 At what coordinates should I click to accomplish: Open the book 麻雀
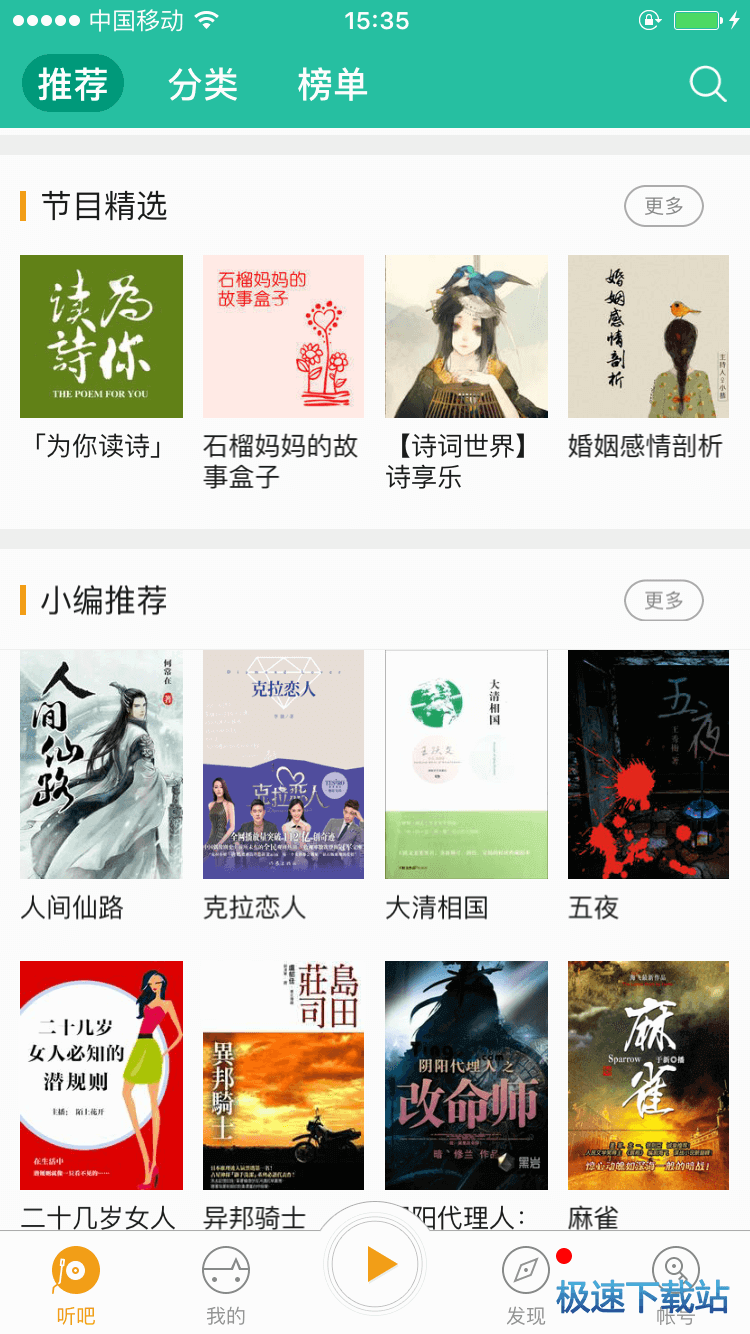[x=648, y=1075]
